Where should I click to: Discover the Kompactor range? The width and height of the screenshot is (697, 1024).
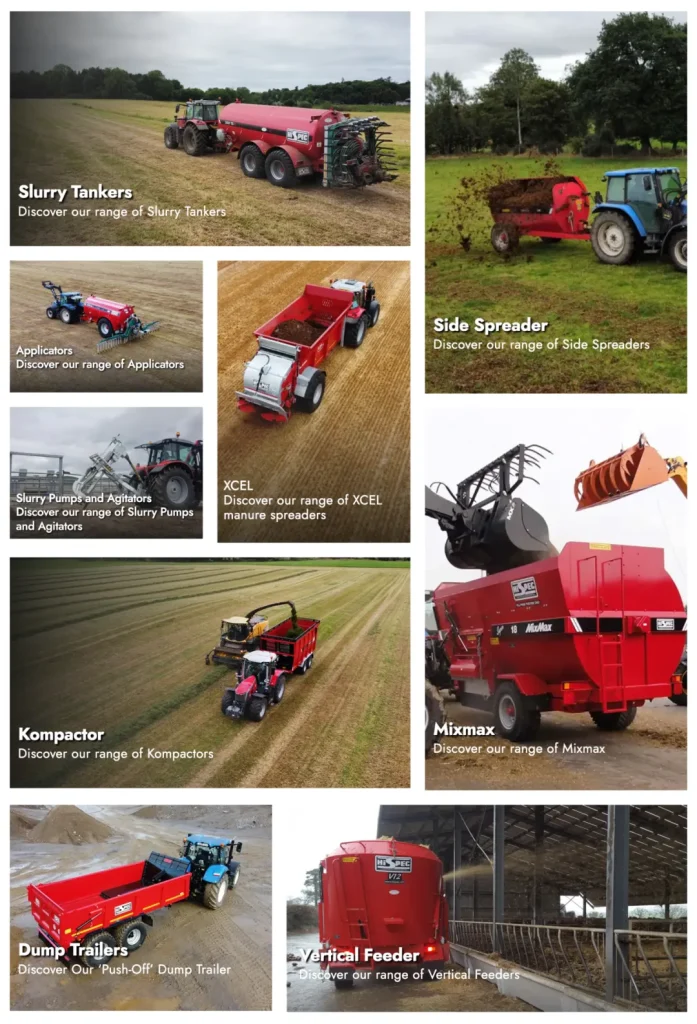pos(209,672)
